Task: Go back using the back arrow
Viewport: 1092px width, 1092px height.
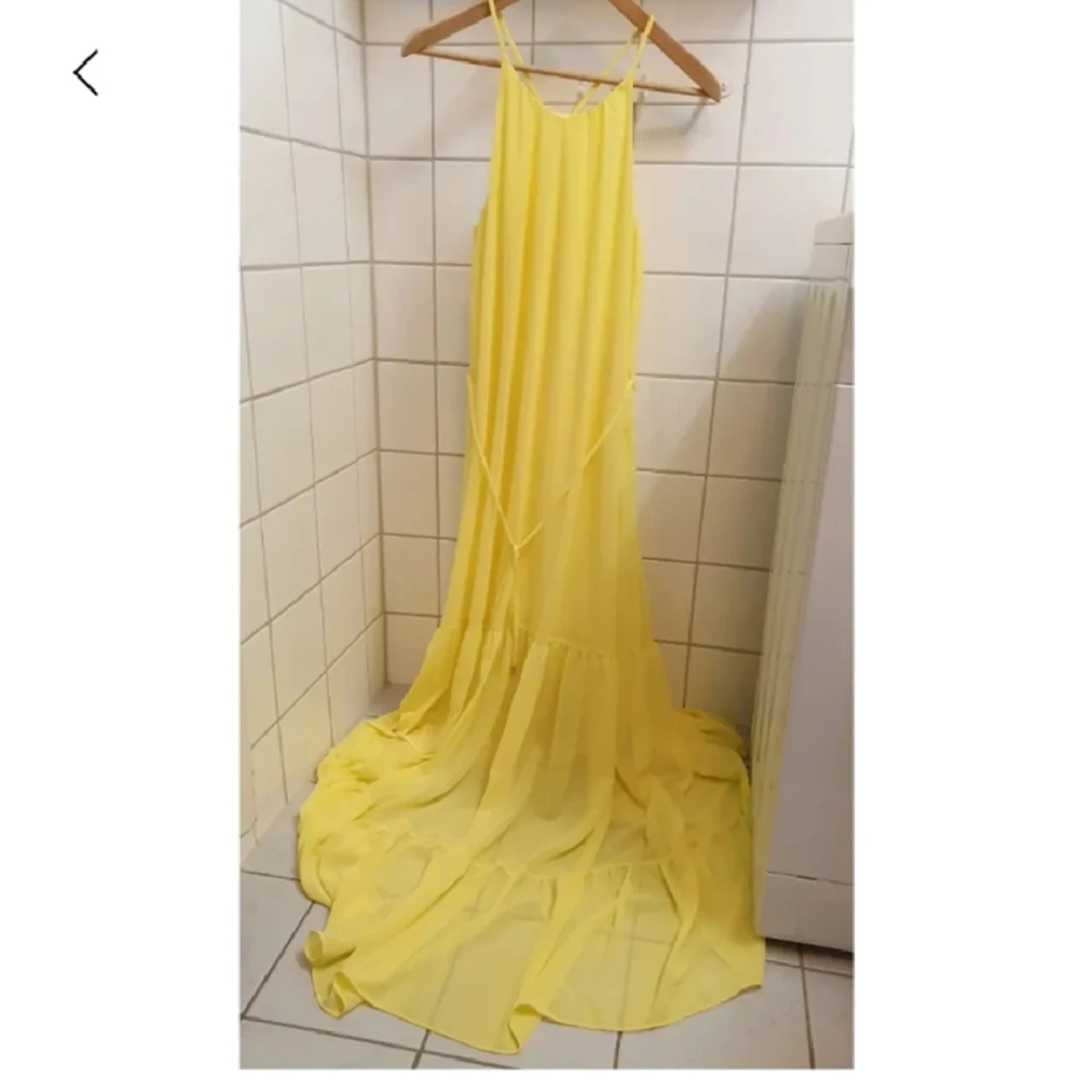Action: pos(85,74)
